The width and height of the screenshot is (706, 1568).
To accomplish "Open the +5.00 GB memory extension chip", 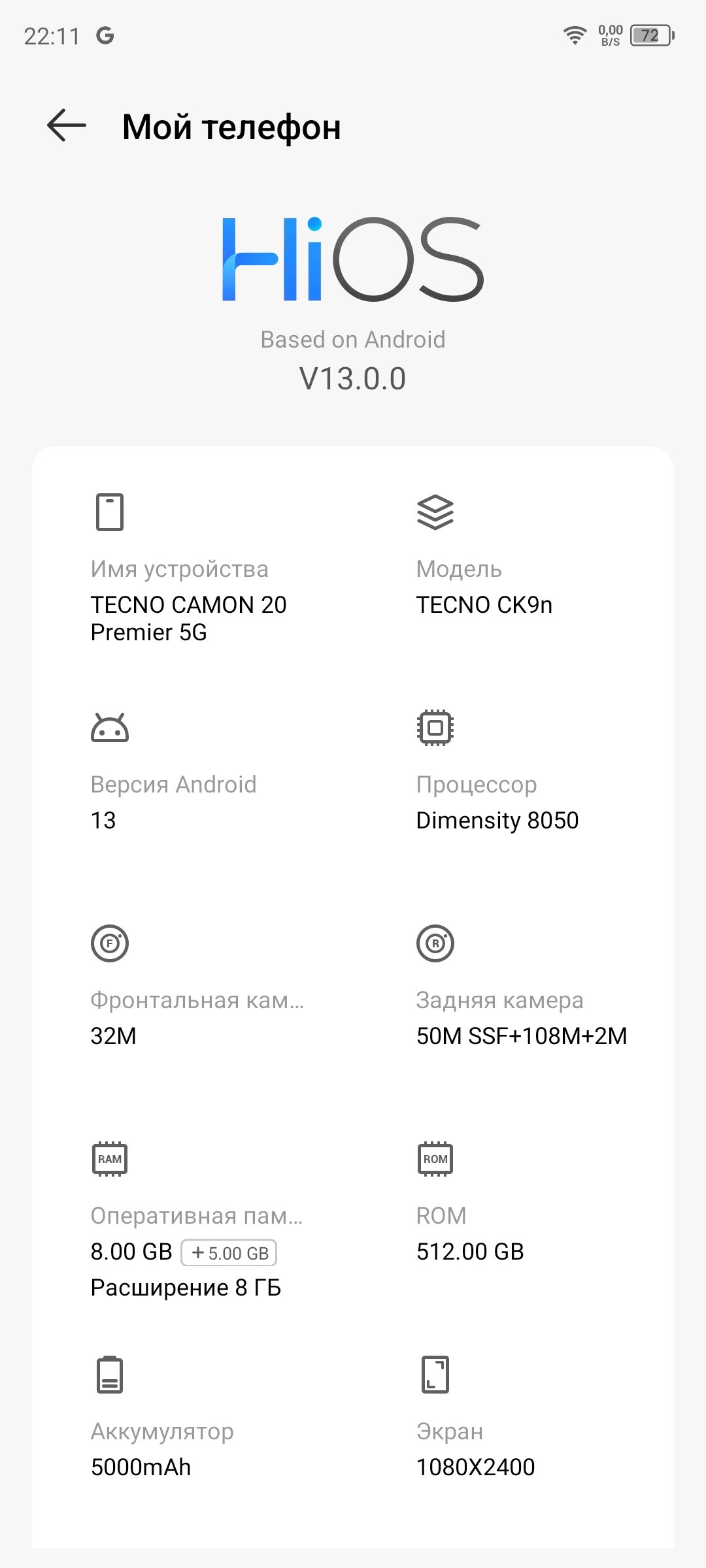I will click(x=229, y=1252).
